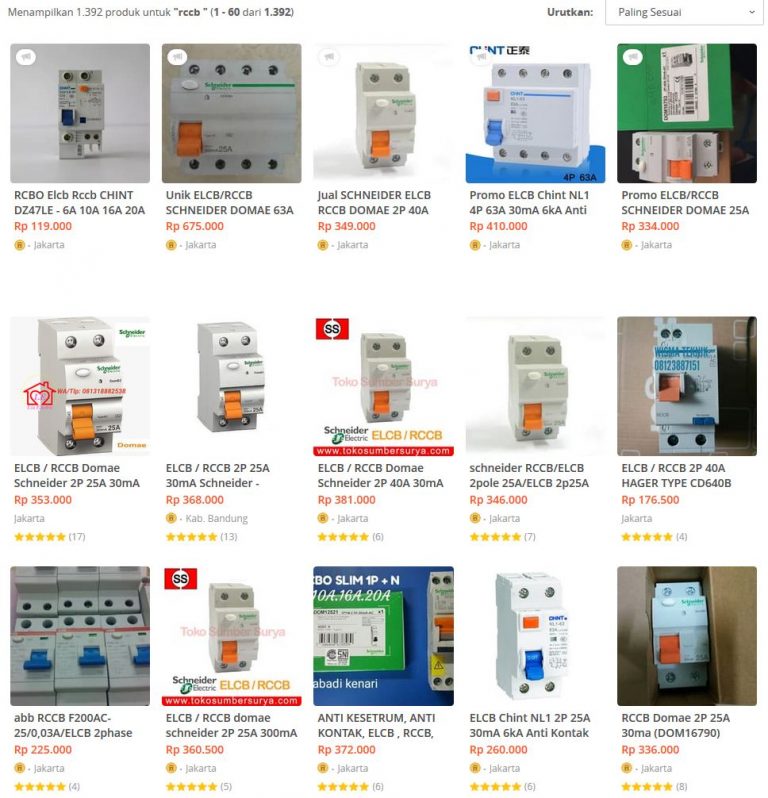Screen dimensions: 768x798
Task: Click the Hager CD640B product photo
Action: (689, 385)
